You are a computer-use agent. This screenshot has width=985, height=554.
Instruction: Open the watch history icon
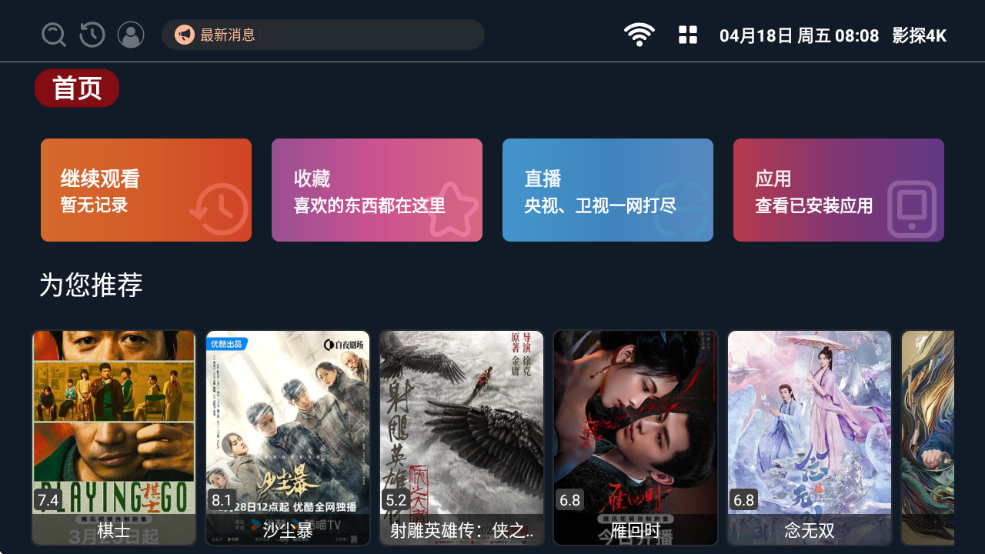click(x=92, y=35)
